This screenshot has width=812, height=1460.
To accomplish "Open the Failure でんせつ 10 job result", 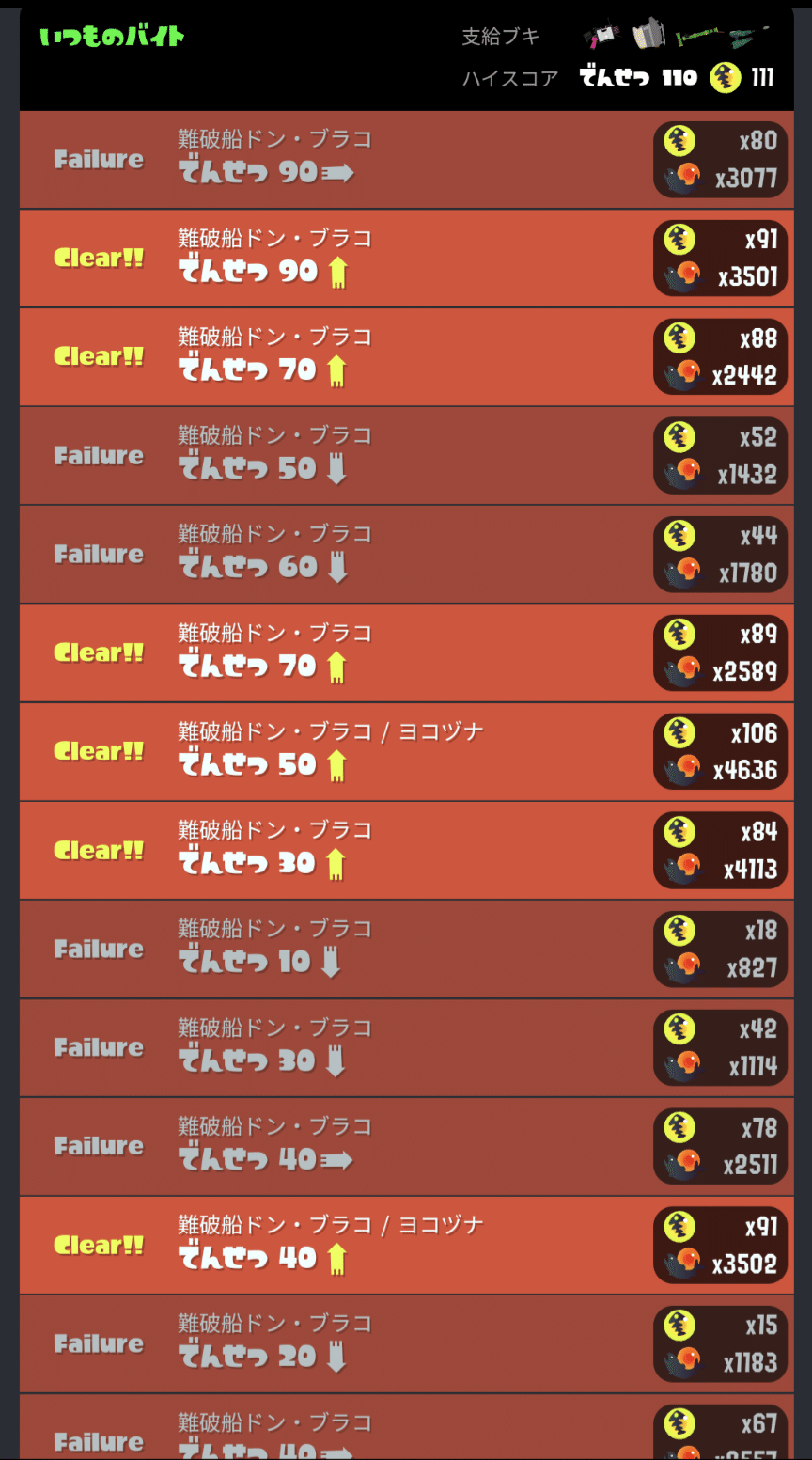I will (x=406, y=950).
